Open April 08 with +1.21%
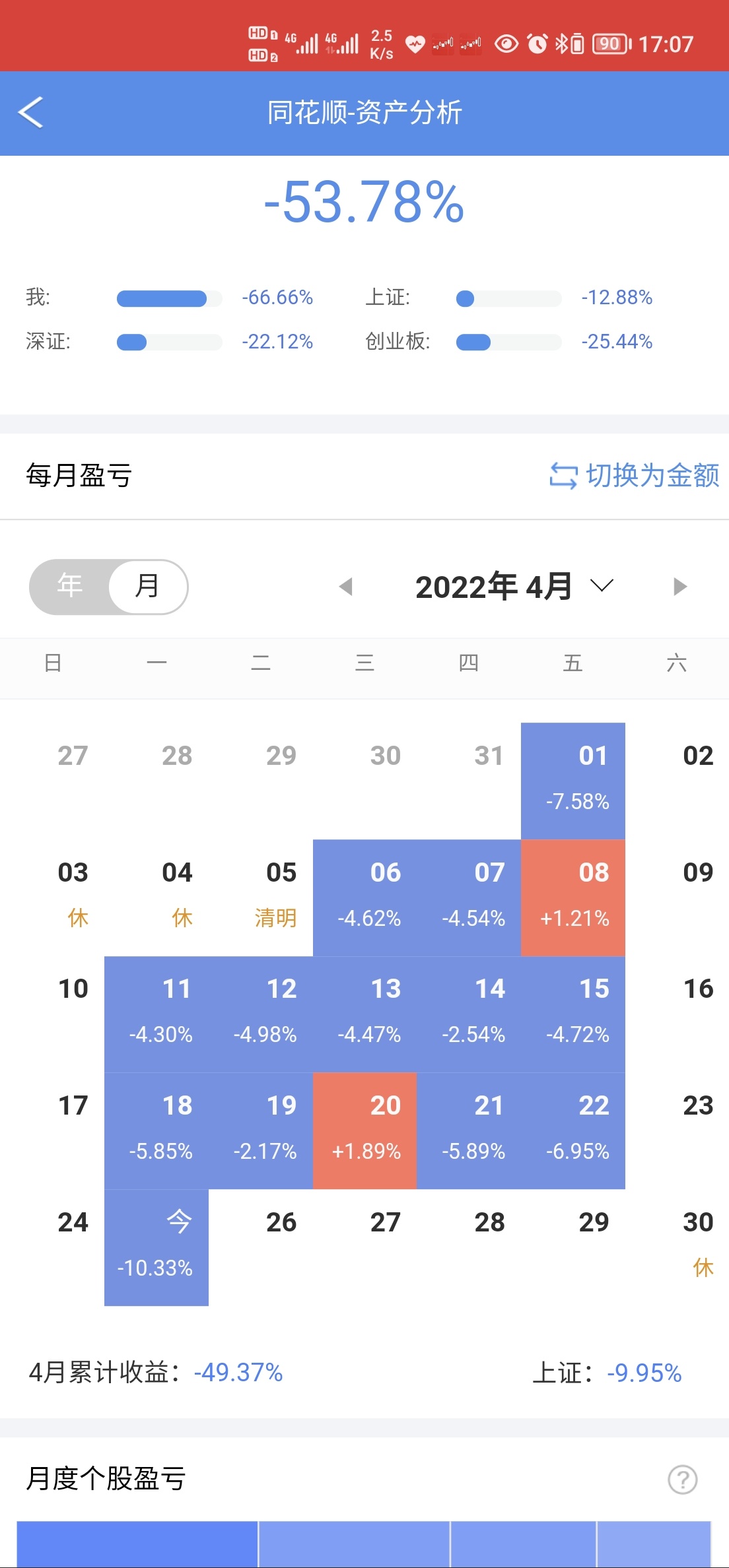The height and width of the screenshot is (1568, 729). click(573, 898)
